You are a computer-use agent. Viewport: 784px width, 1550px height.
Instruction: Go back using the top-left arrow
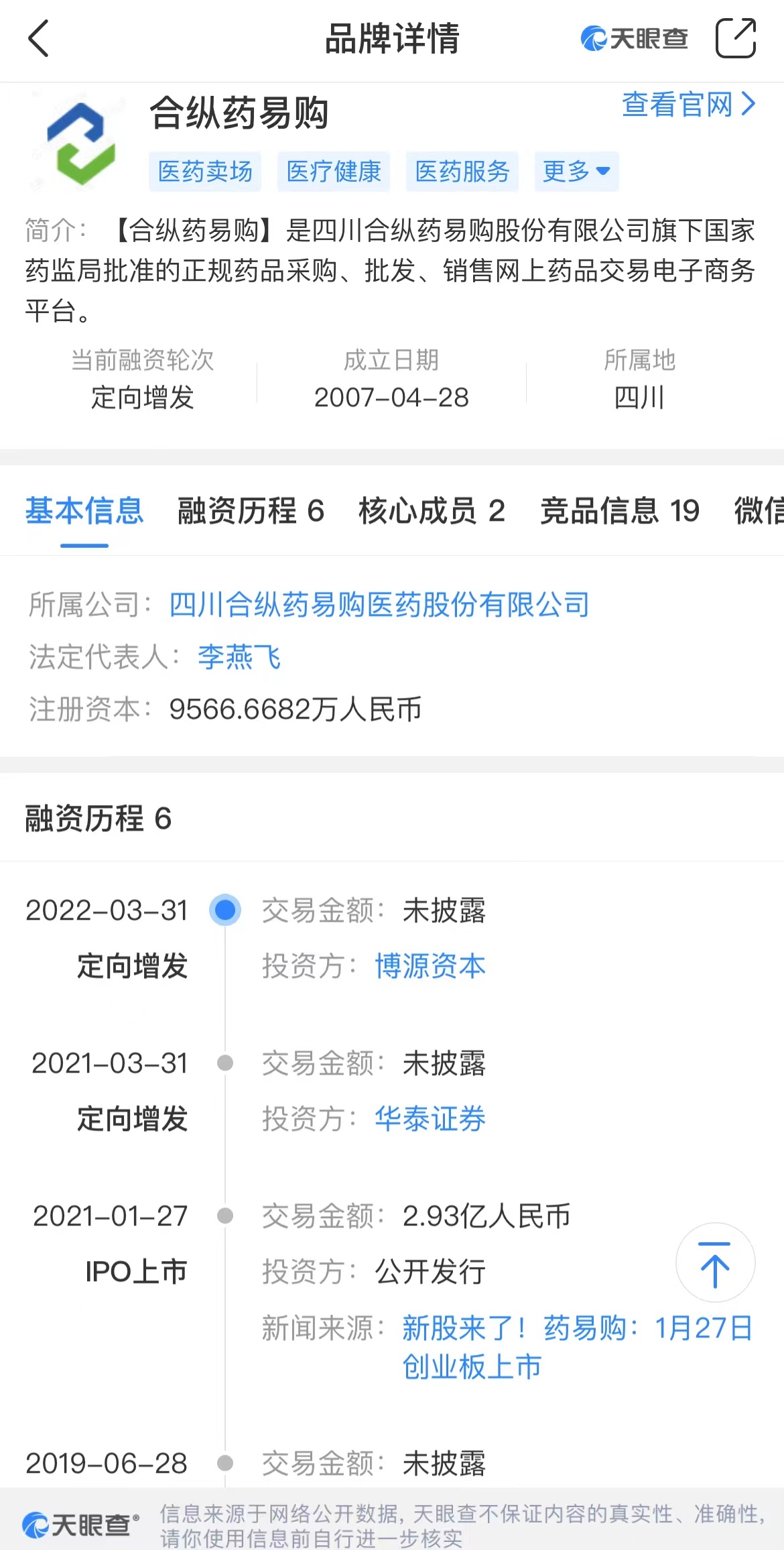[x=39, y=38]
